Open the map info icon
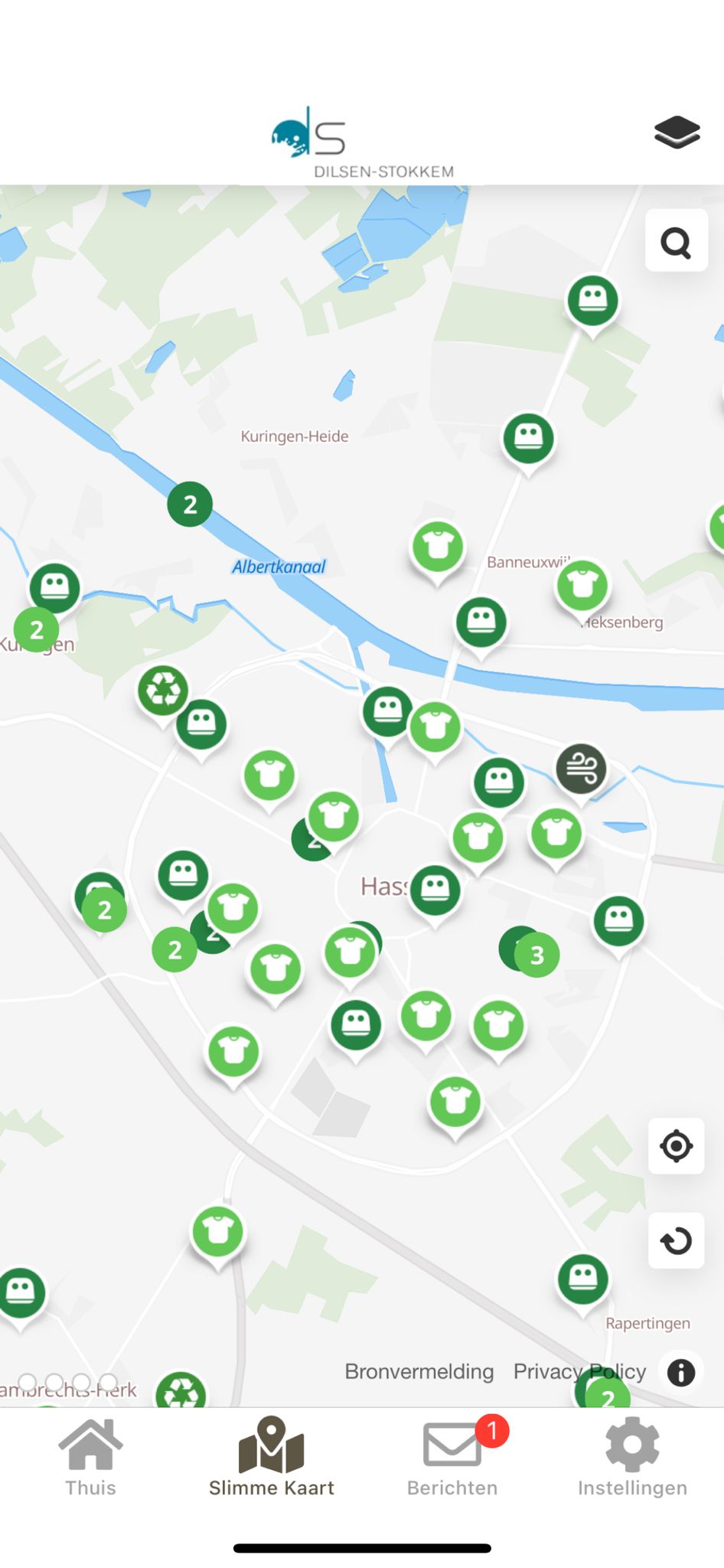This screenshot has width=724, height=1568. [x=680, y=1372]
